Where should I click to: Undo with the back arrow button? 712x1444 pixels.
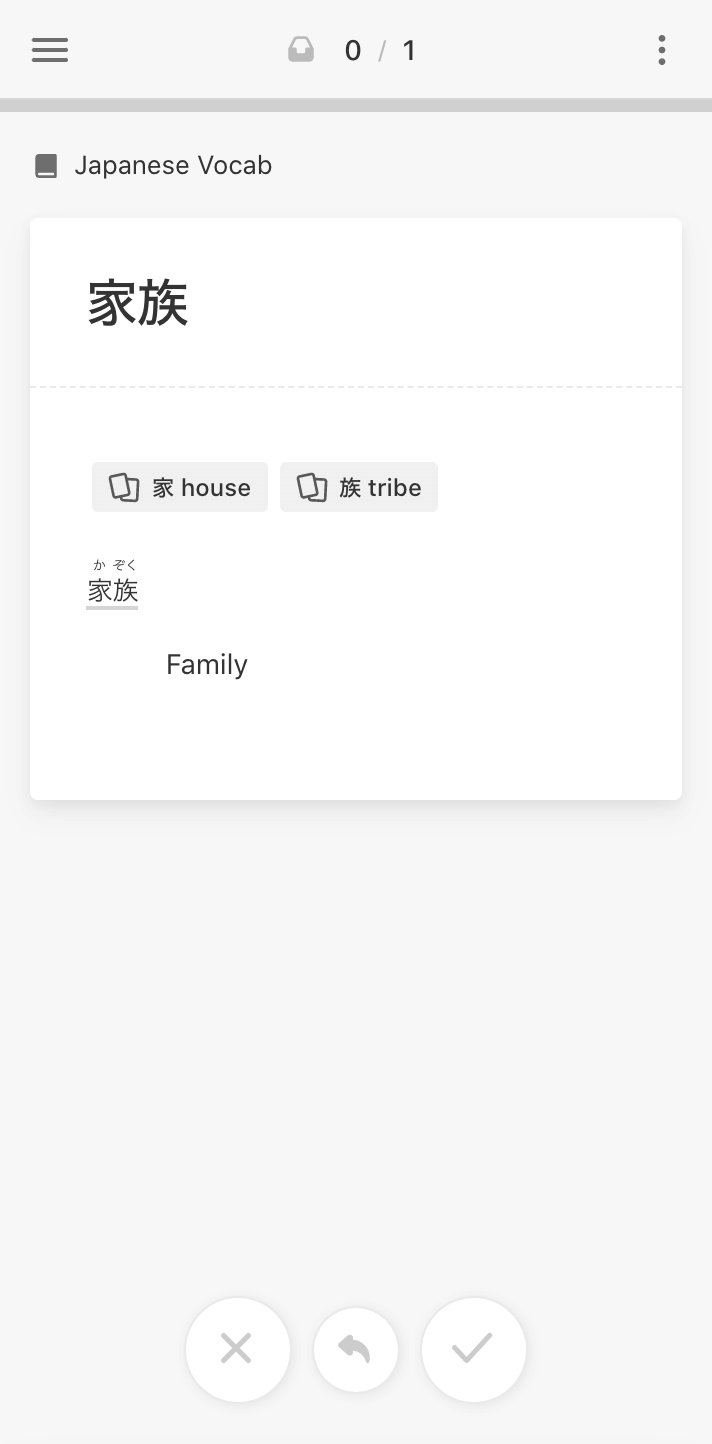pyautogui.click(x=356, y=1350)
